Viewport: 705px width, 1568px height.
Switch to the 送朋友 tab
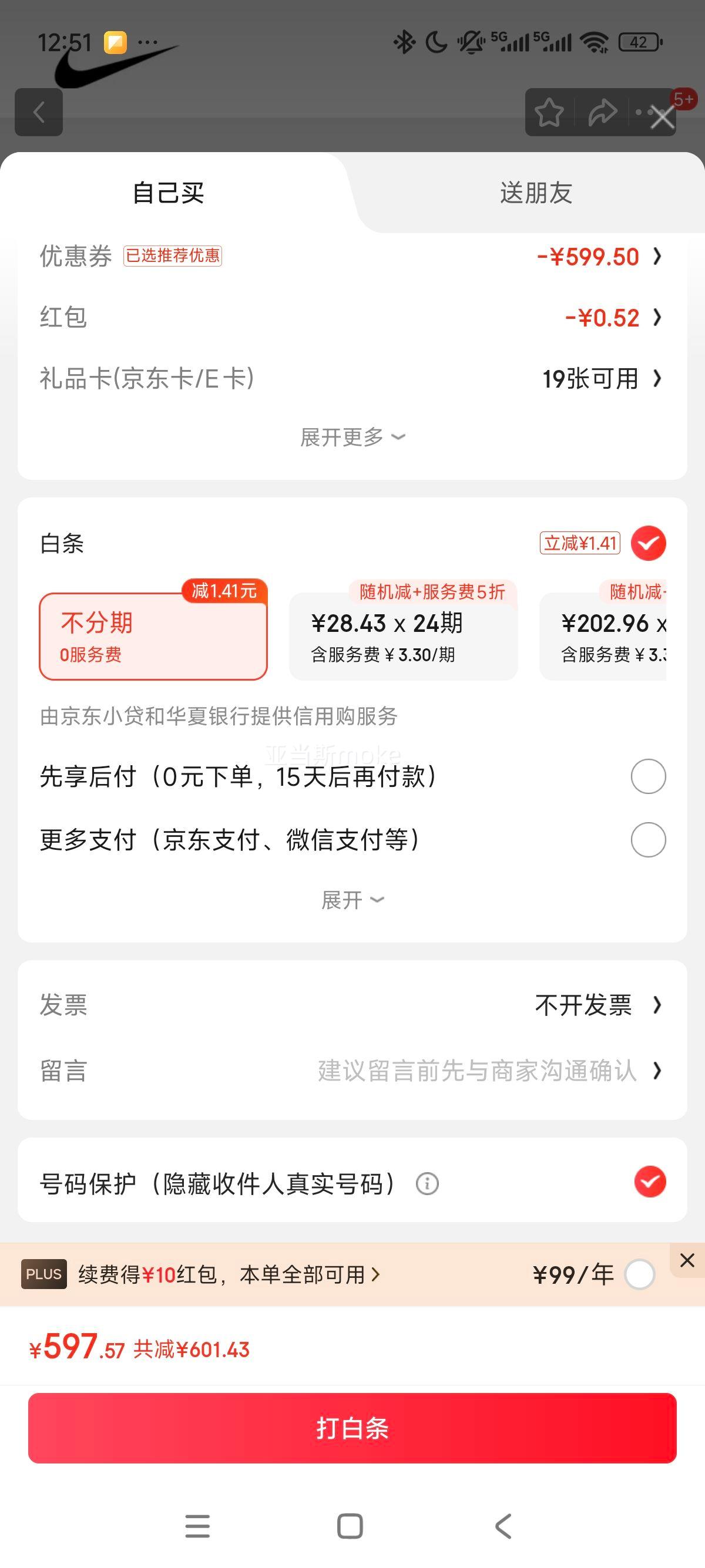coord(536,193)
